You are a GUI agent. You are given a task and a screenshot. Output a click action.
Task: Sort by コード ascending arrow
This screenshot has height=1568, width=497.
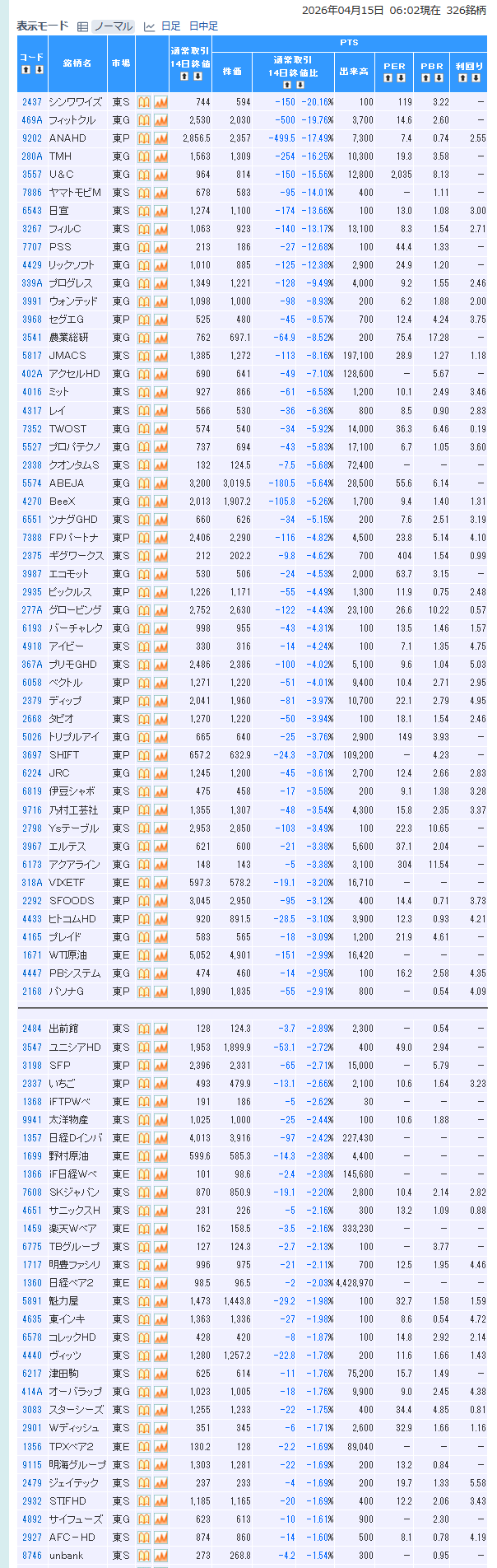pos(26,70)
